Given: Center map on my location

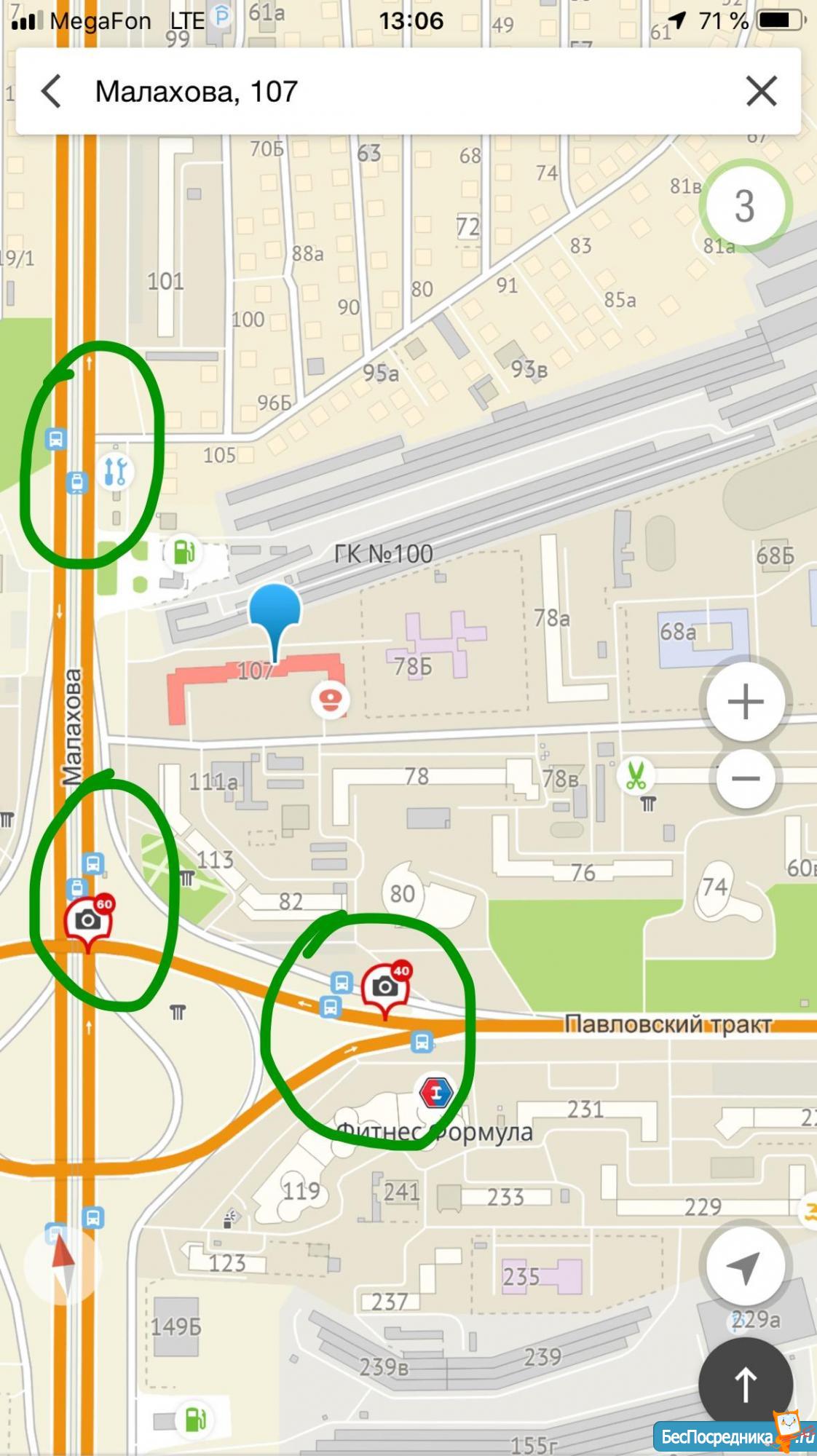Looking at the screenshot, I should (743, 1266).
